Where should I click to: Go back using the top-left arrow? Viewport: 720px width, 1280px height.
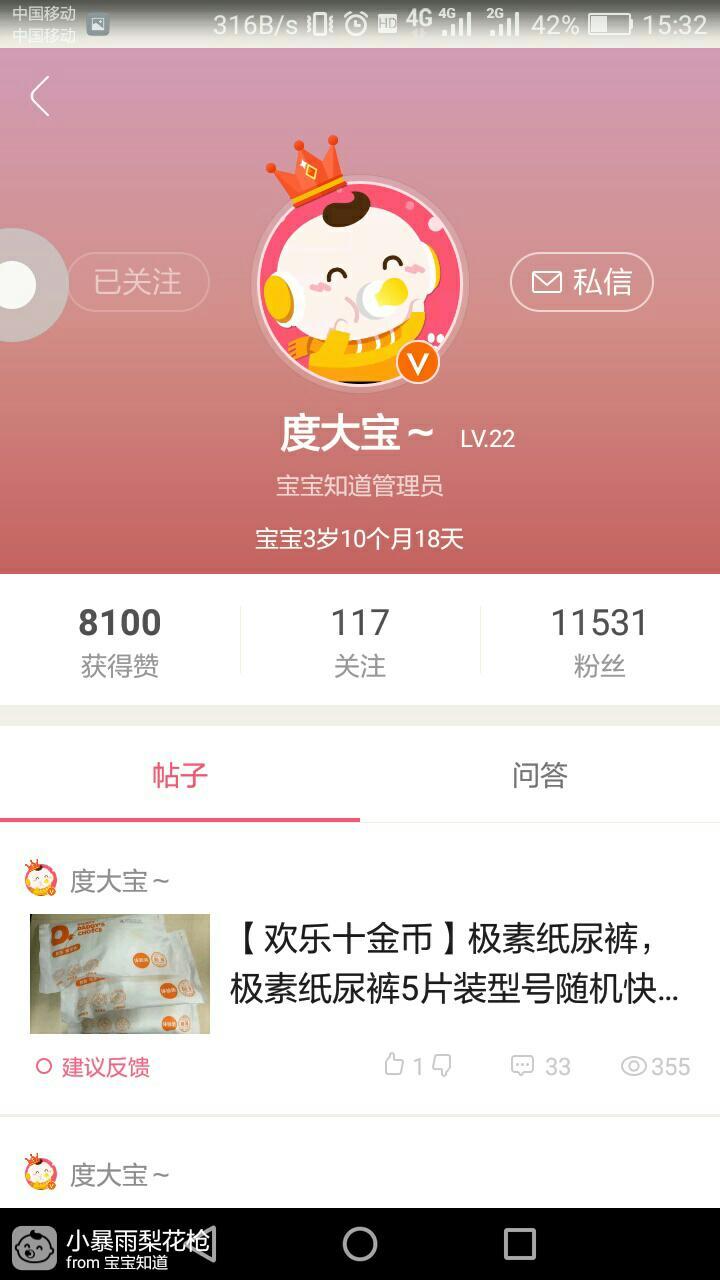(40, 97)
